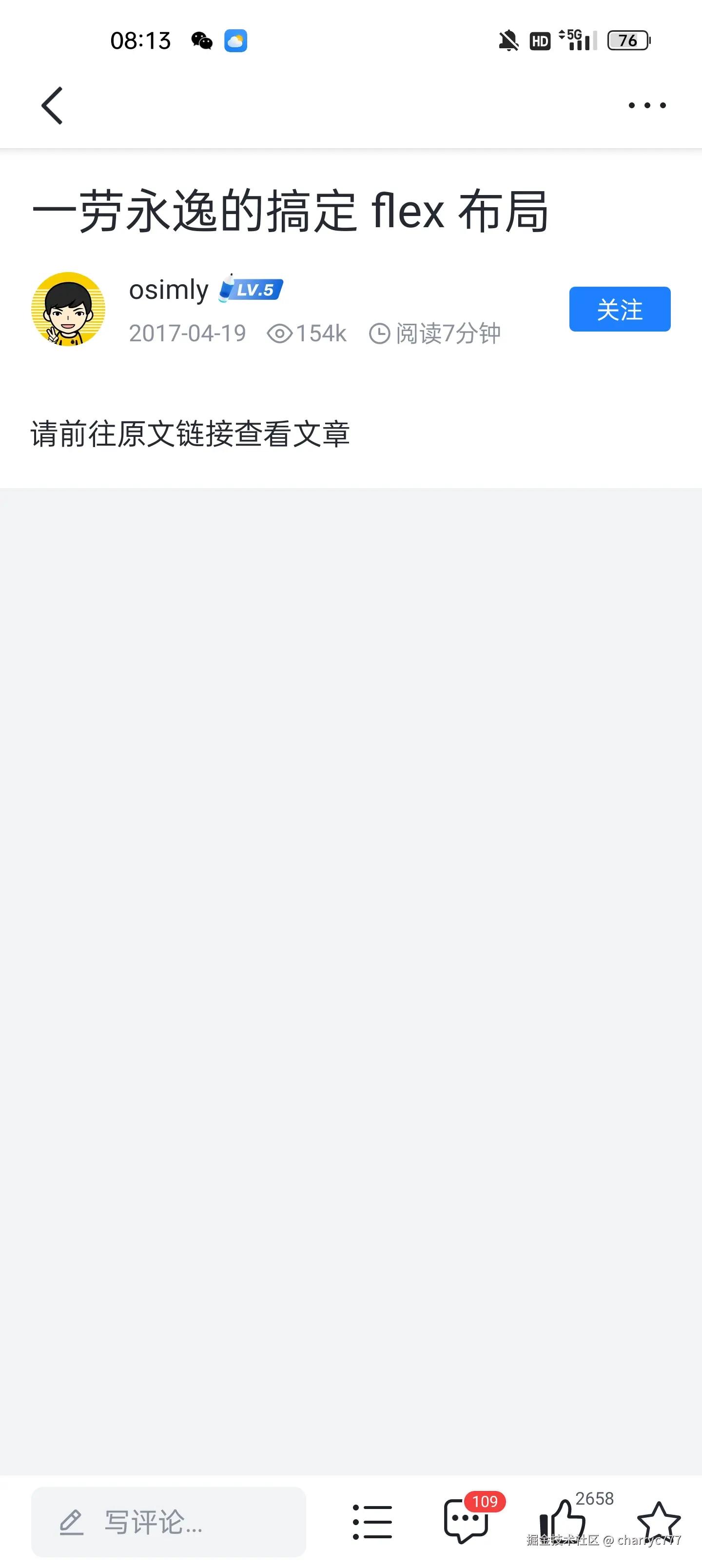This screenshot has height=1568, width=702.
Task: Open the article table of contents icon
Action: [x=371, y=1522]
